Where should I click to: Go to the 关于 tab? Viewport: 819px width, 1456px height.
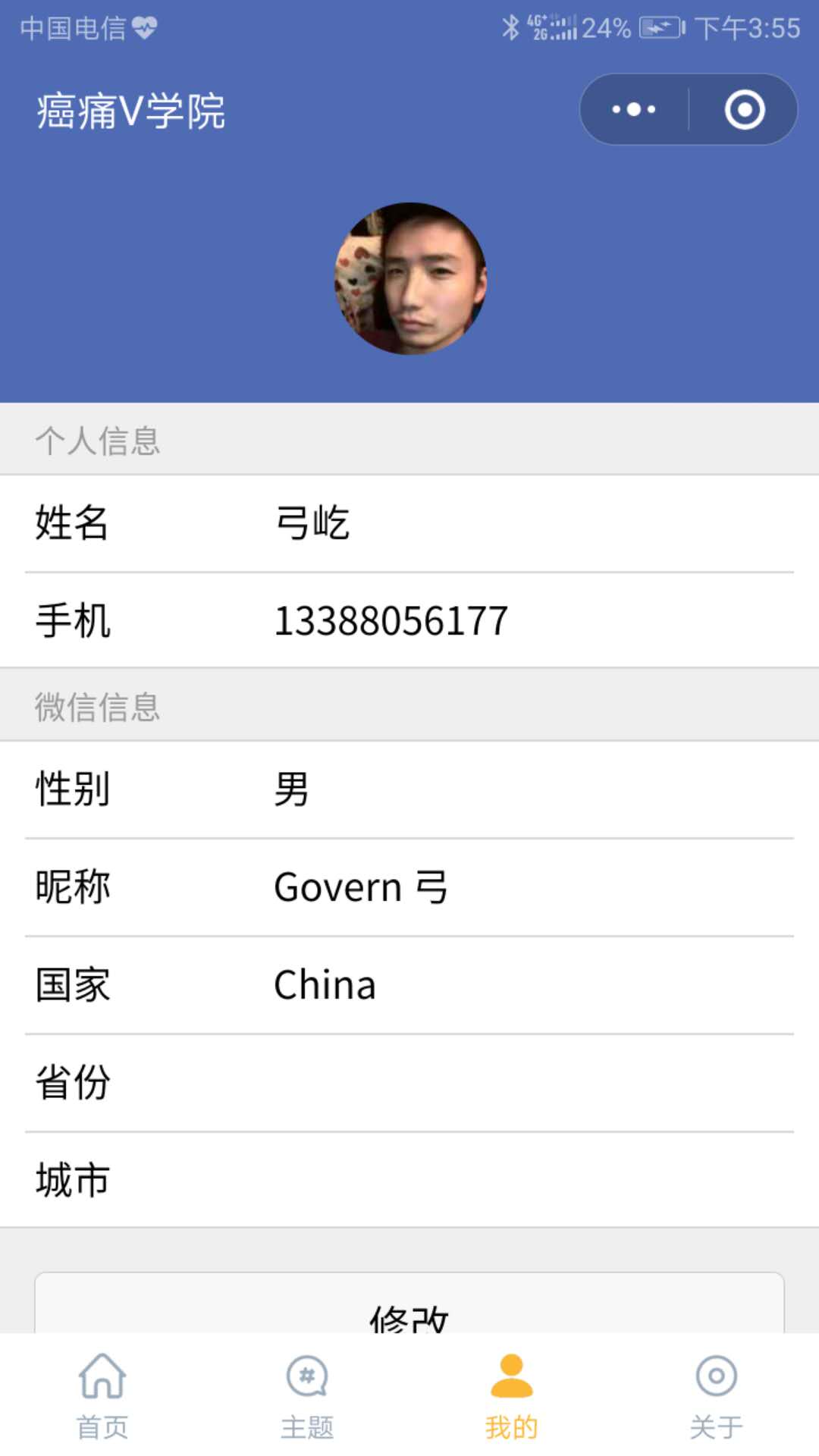717,1397
